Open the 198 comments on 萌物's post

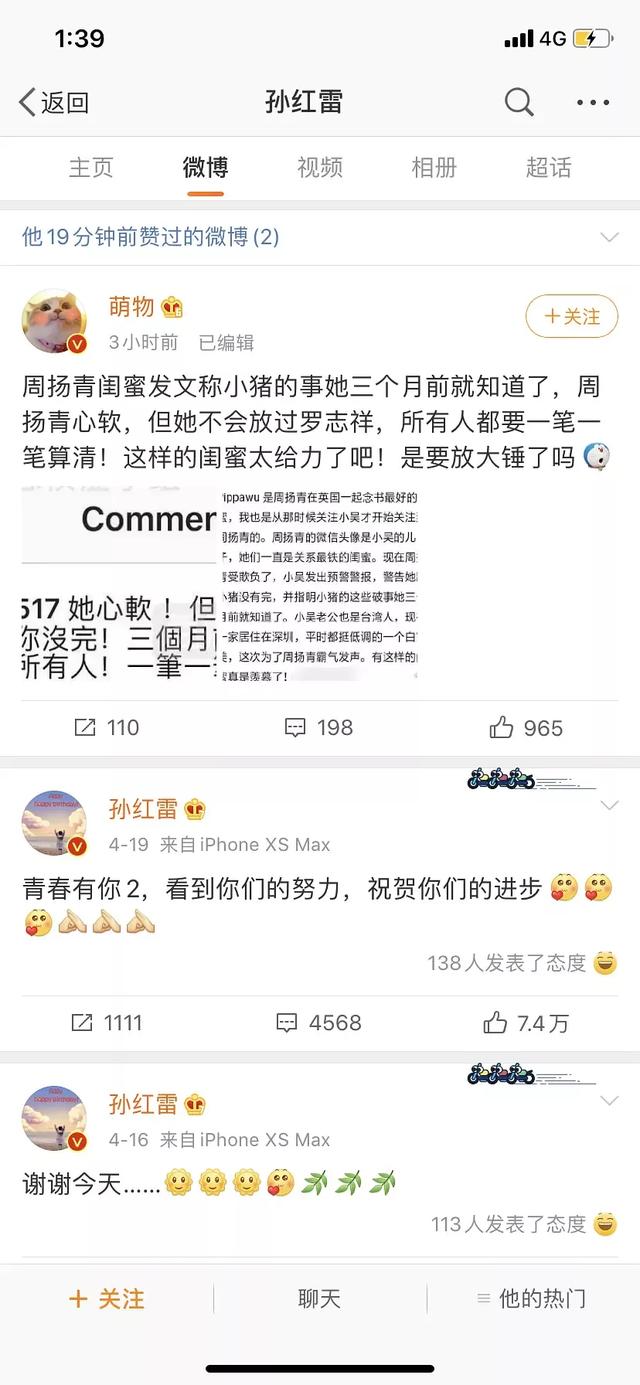[319, 728]
